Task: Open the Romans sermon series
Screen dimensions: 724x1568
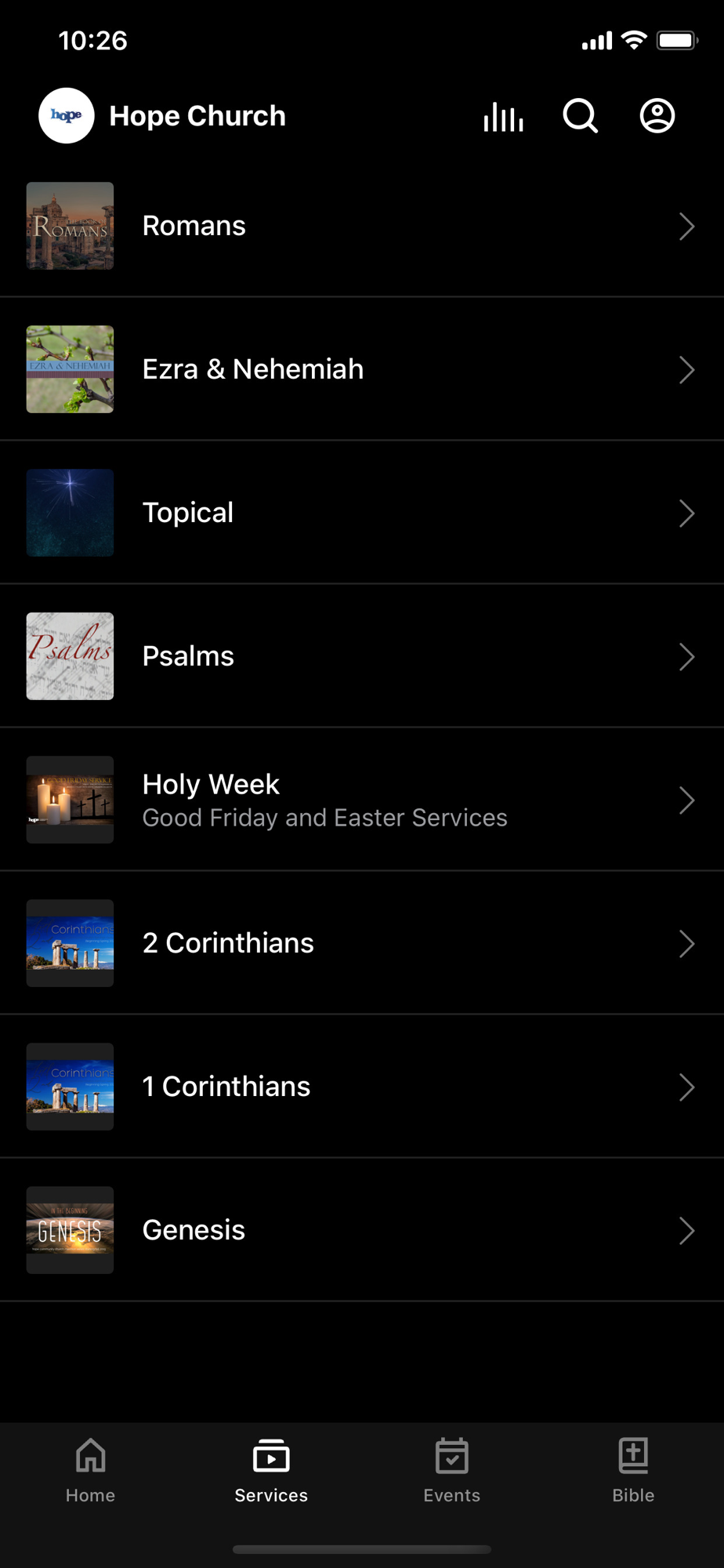Action: coord(360,226)
